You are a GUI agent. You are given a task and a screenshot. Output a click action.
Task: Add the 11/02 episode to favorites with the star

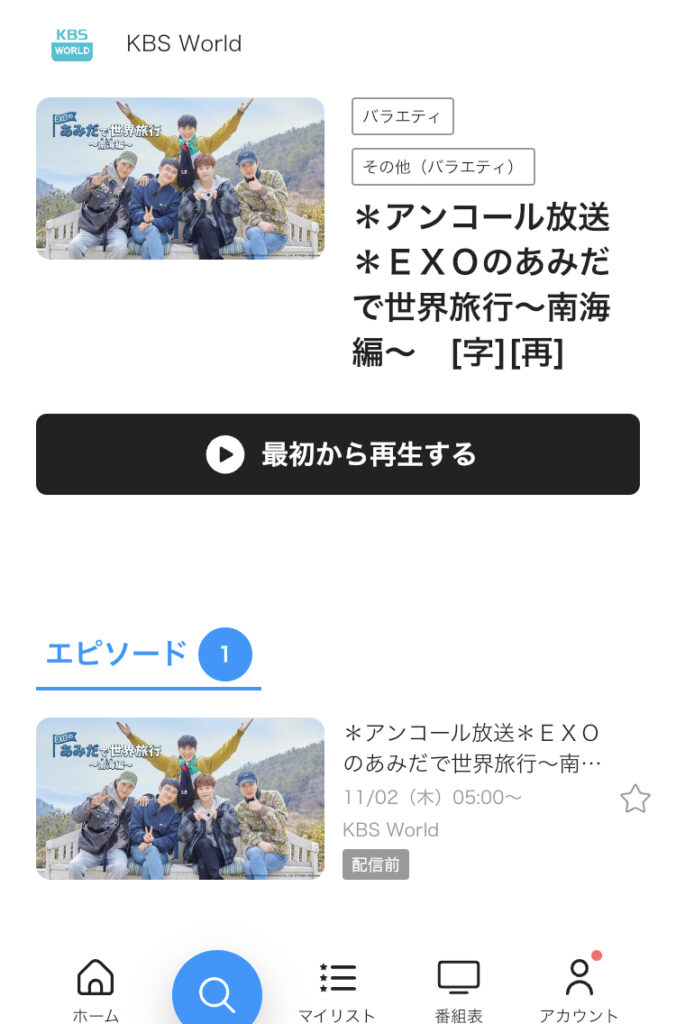(635, 799)
